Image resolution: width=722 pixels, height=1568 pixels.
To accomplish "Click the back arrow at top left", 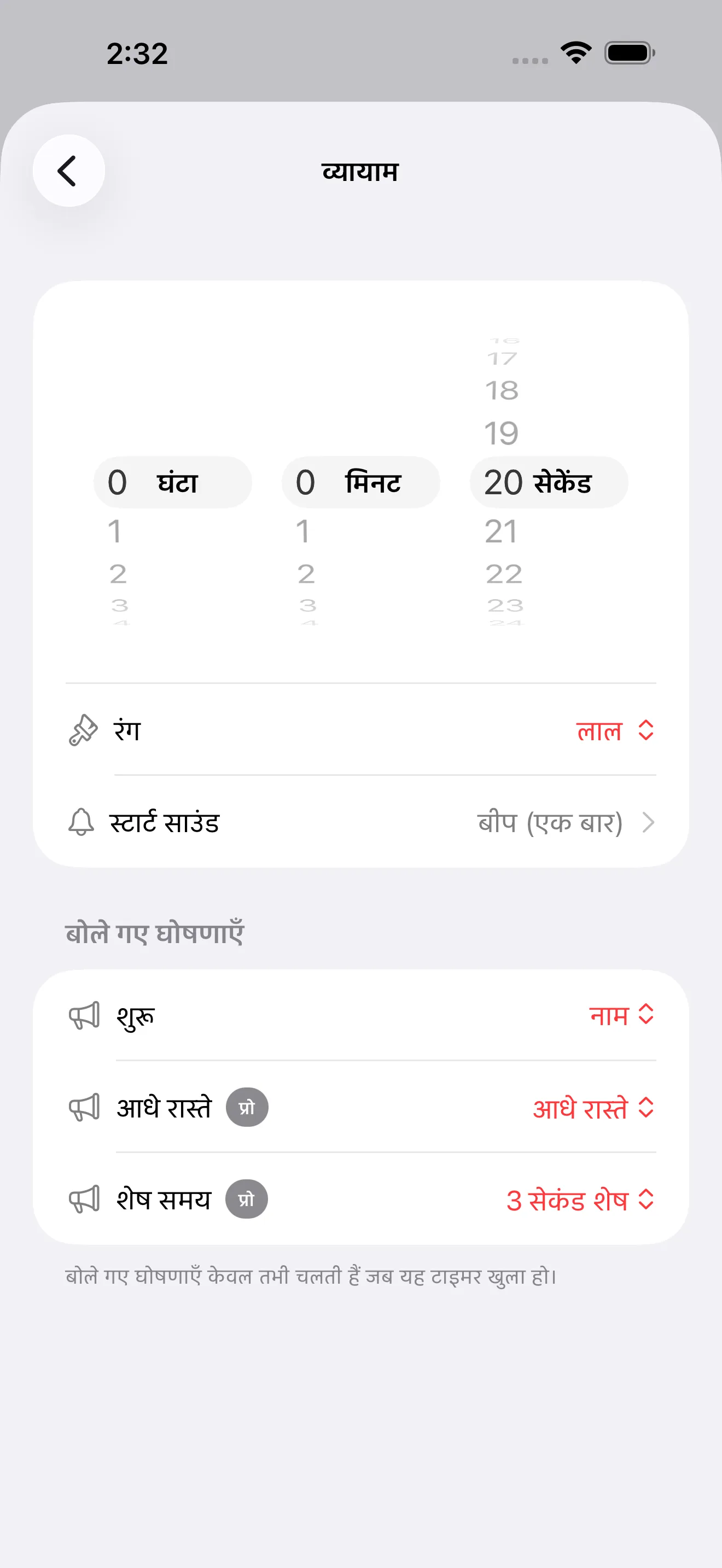I will [x=68, y=171].
